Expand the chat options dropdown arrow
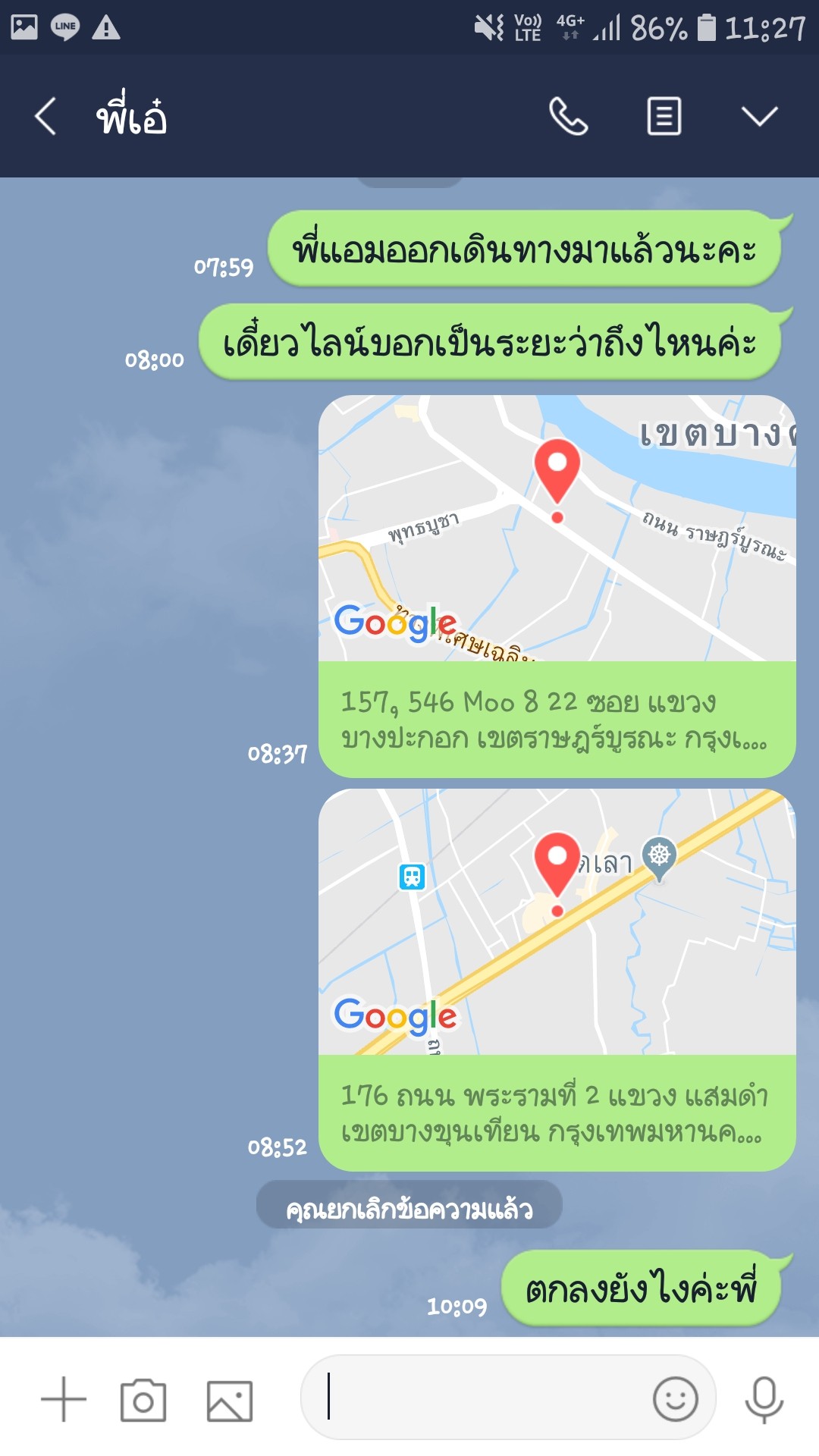This screenshot has width=819, height=1456. (x=759, y=116)
